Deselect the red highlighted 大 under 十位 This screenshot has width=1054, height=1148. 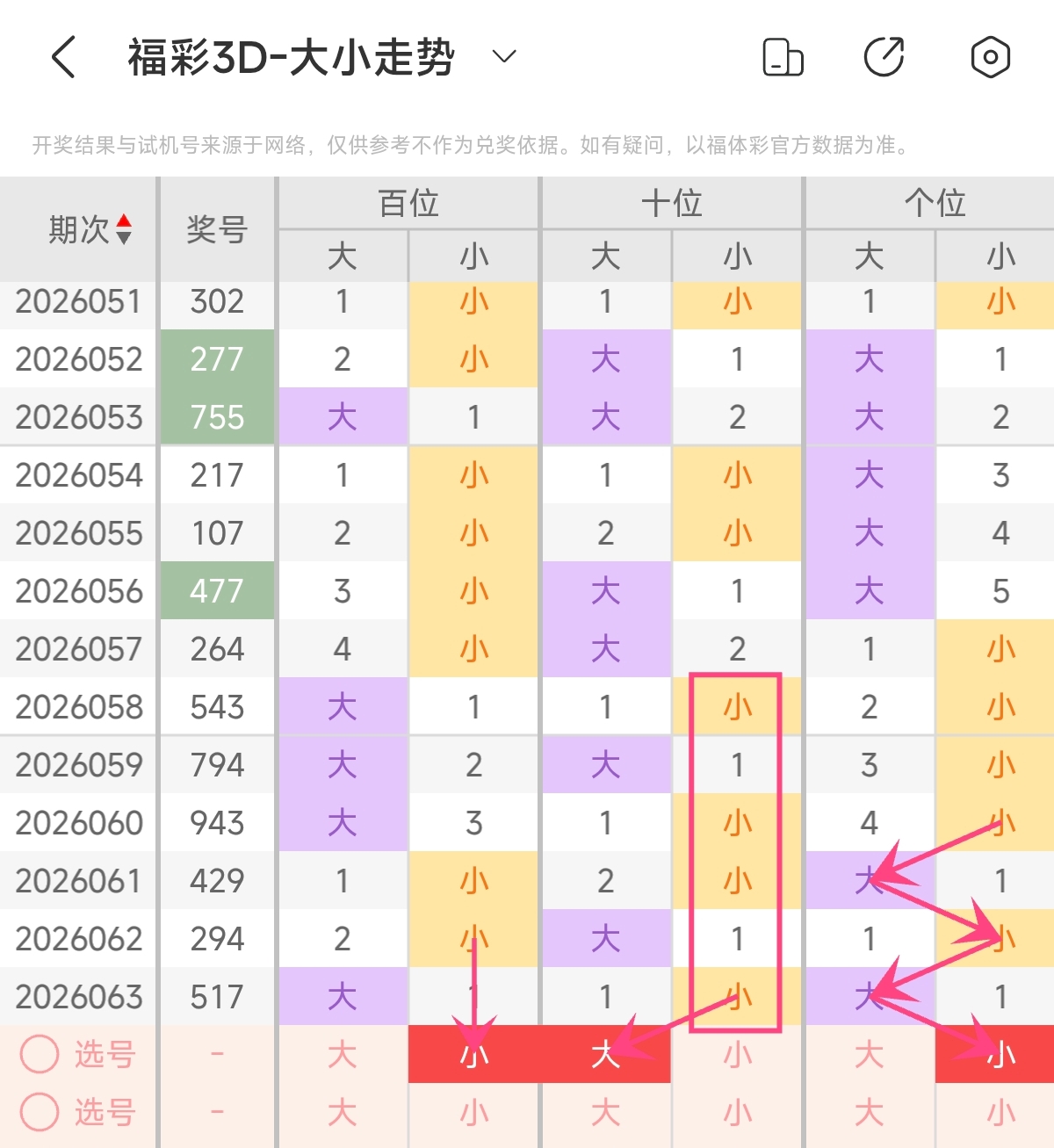pos(606,1054)
